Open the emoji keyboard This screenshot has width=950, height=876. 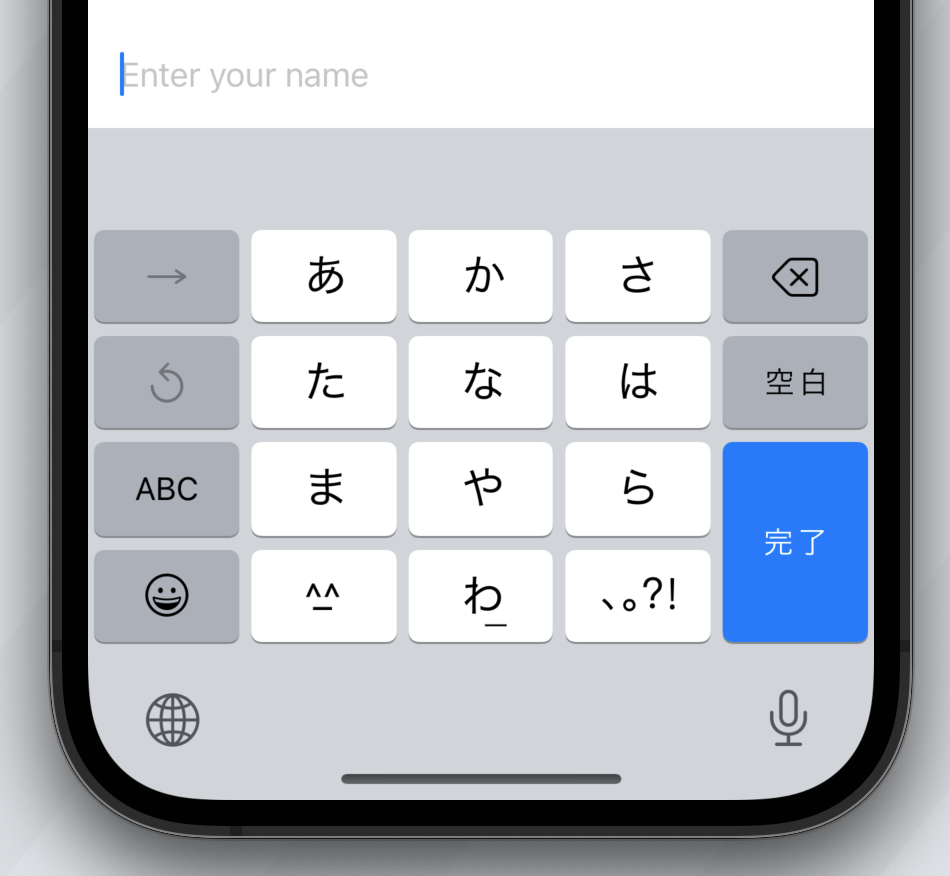point(167,596)
